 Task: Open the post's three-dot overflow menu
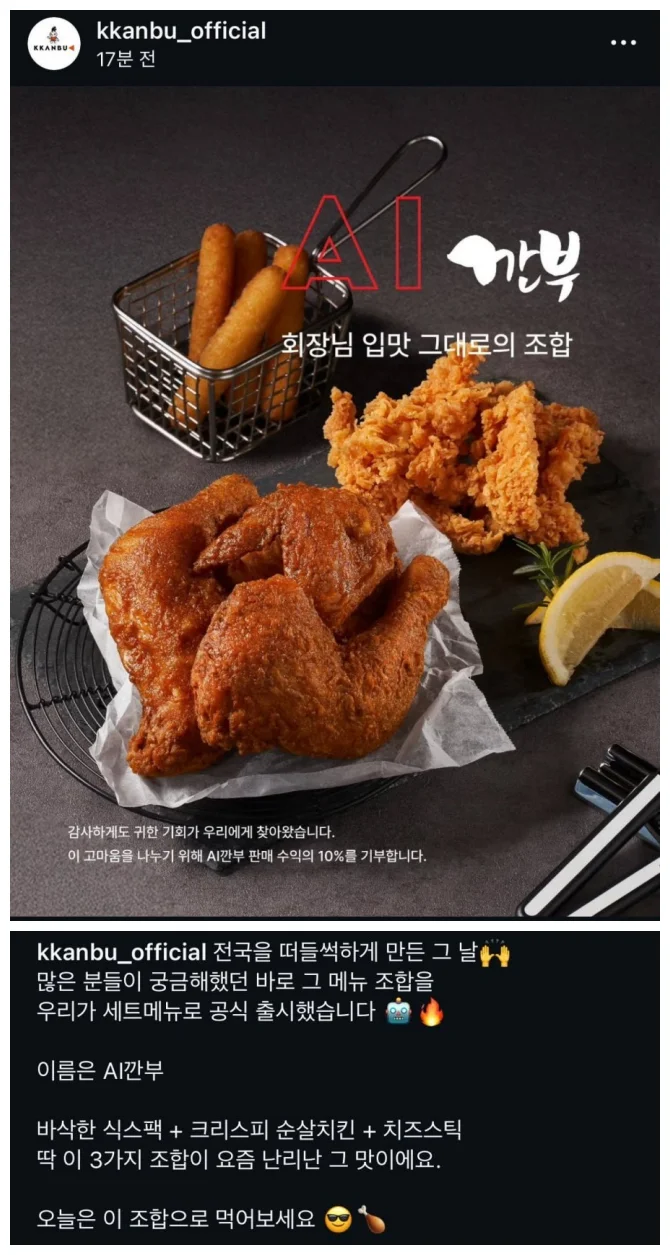(x=623, y=43)
